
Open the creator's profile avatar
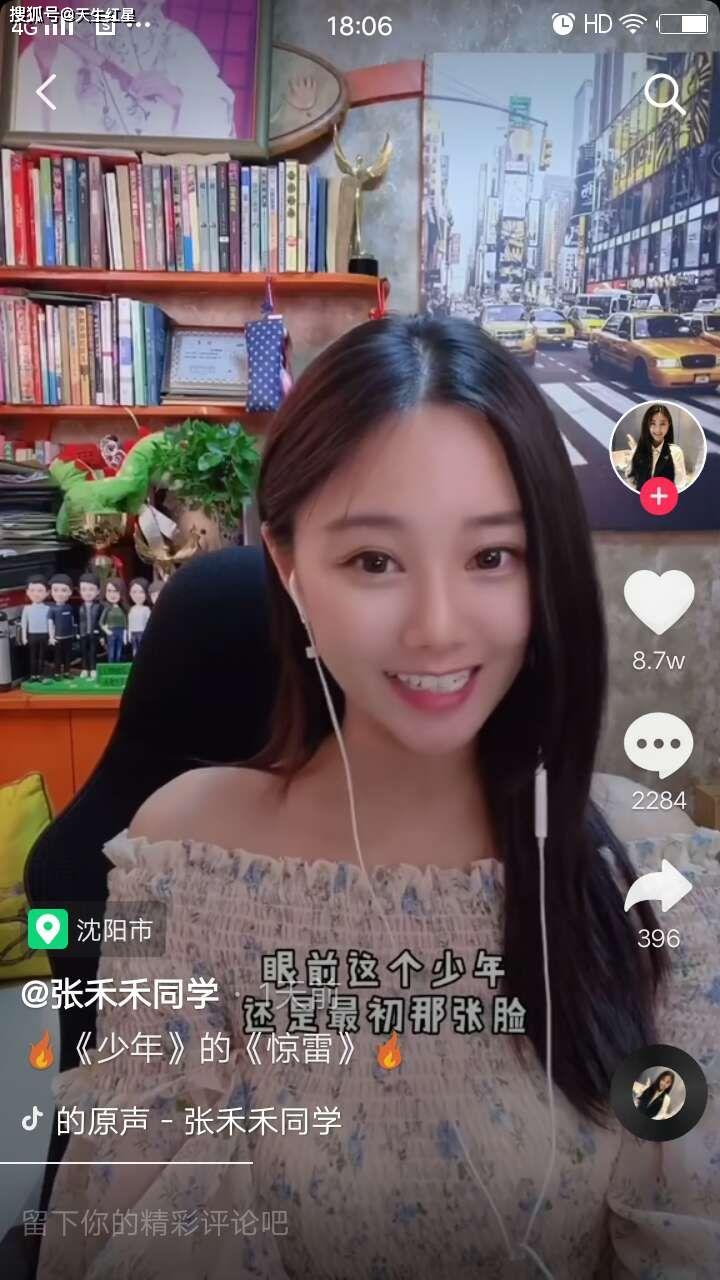click(657, 447)
